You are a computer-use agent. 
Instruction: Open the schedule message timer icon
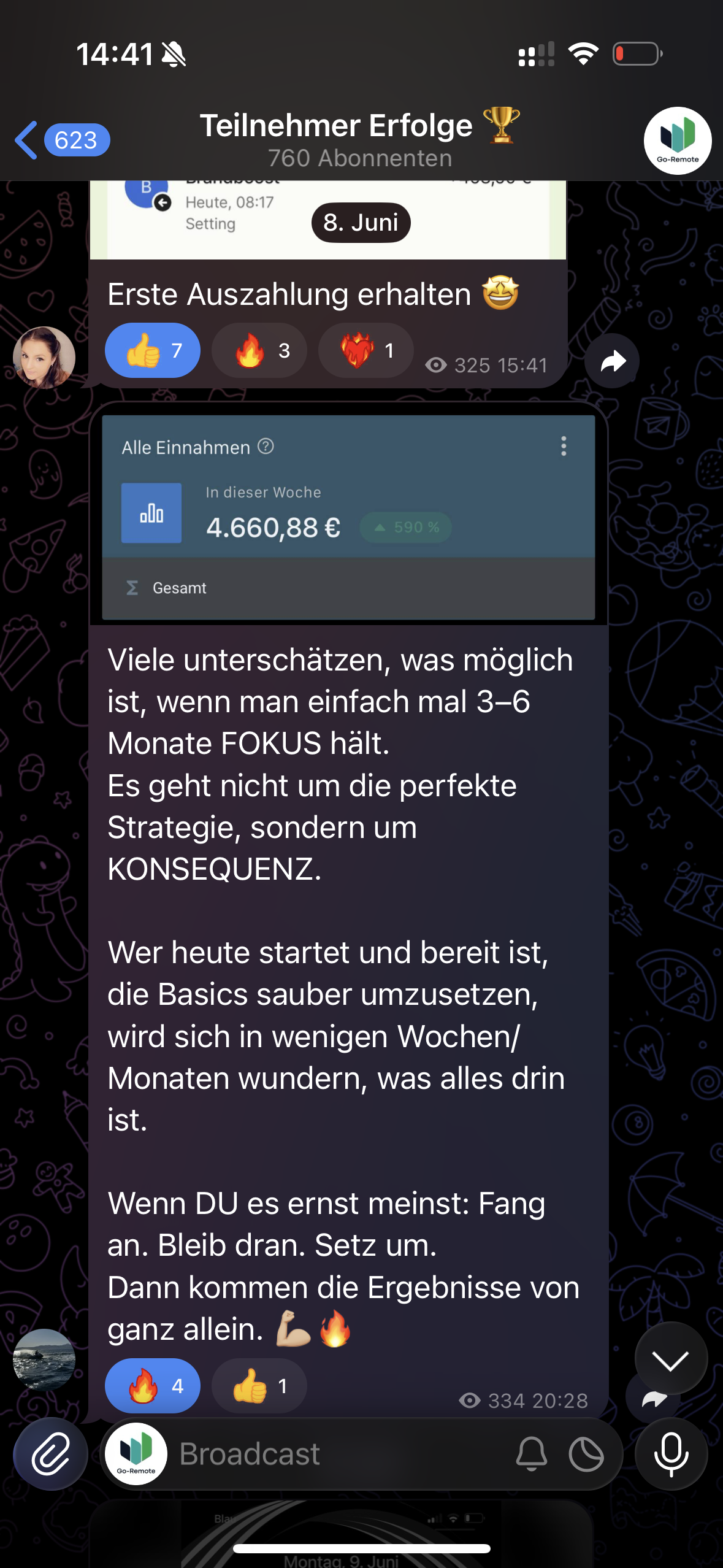point(586,1453)
